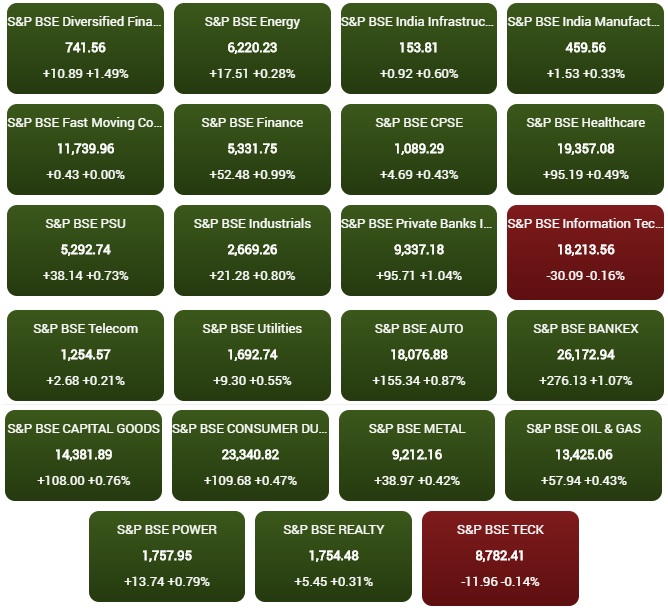Open S&P BSE Utilities index
Image resolution: width=668 pixels, height=612 pixels.
tap(252, 355)
